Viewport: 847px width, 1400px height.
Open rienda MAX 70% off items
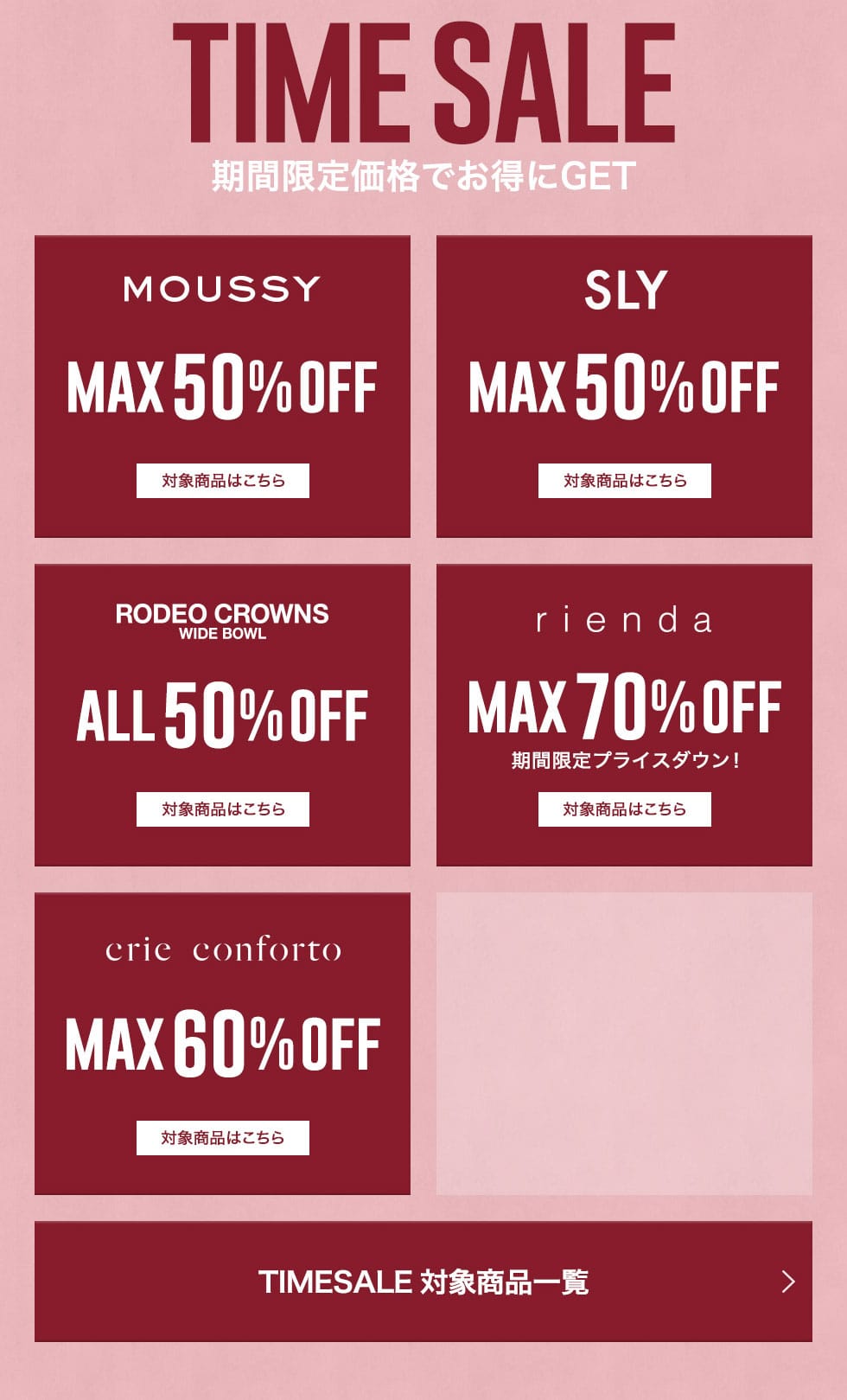pyautogui.click(x=624, y=809)
